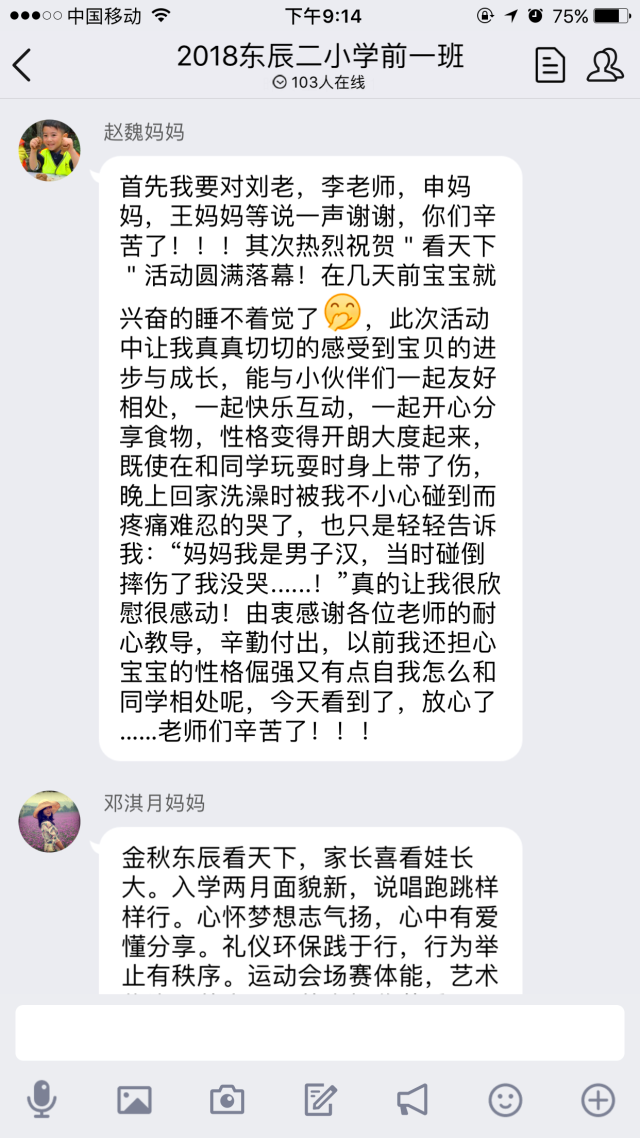
Task: Go back from the group chat
Action: tap(22, 65)
